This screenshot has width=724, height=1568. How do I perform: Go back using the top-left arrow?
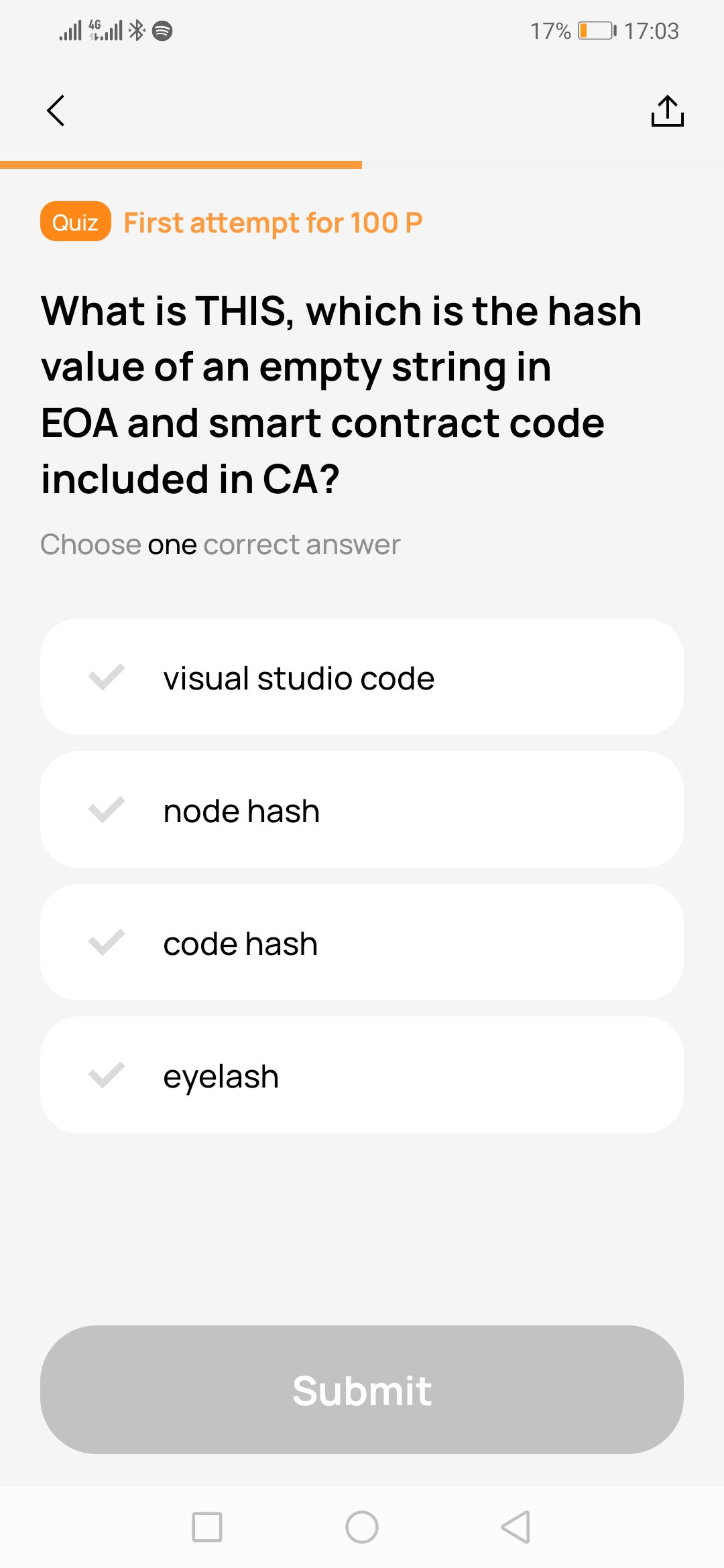56,111
